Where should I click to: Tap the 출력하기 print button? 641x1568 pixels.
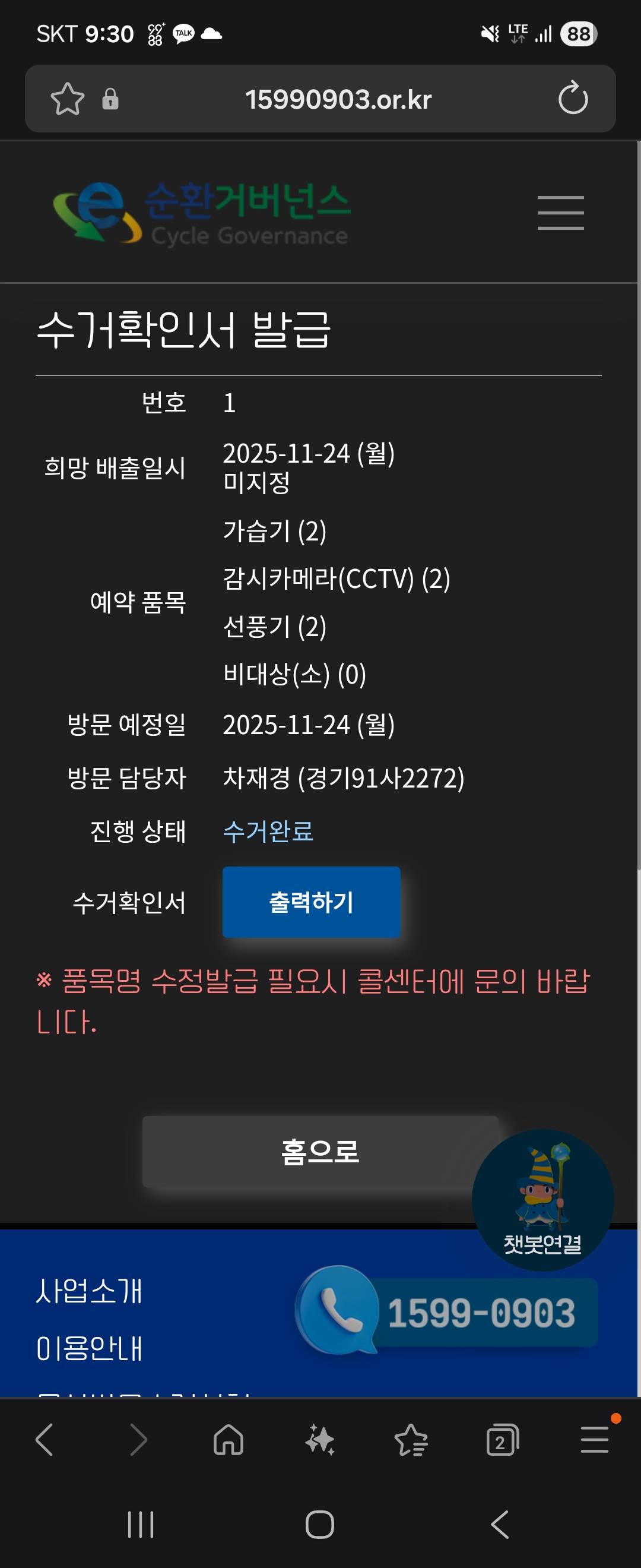point(311,902)
